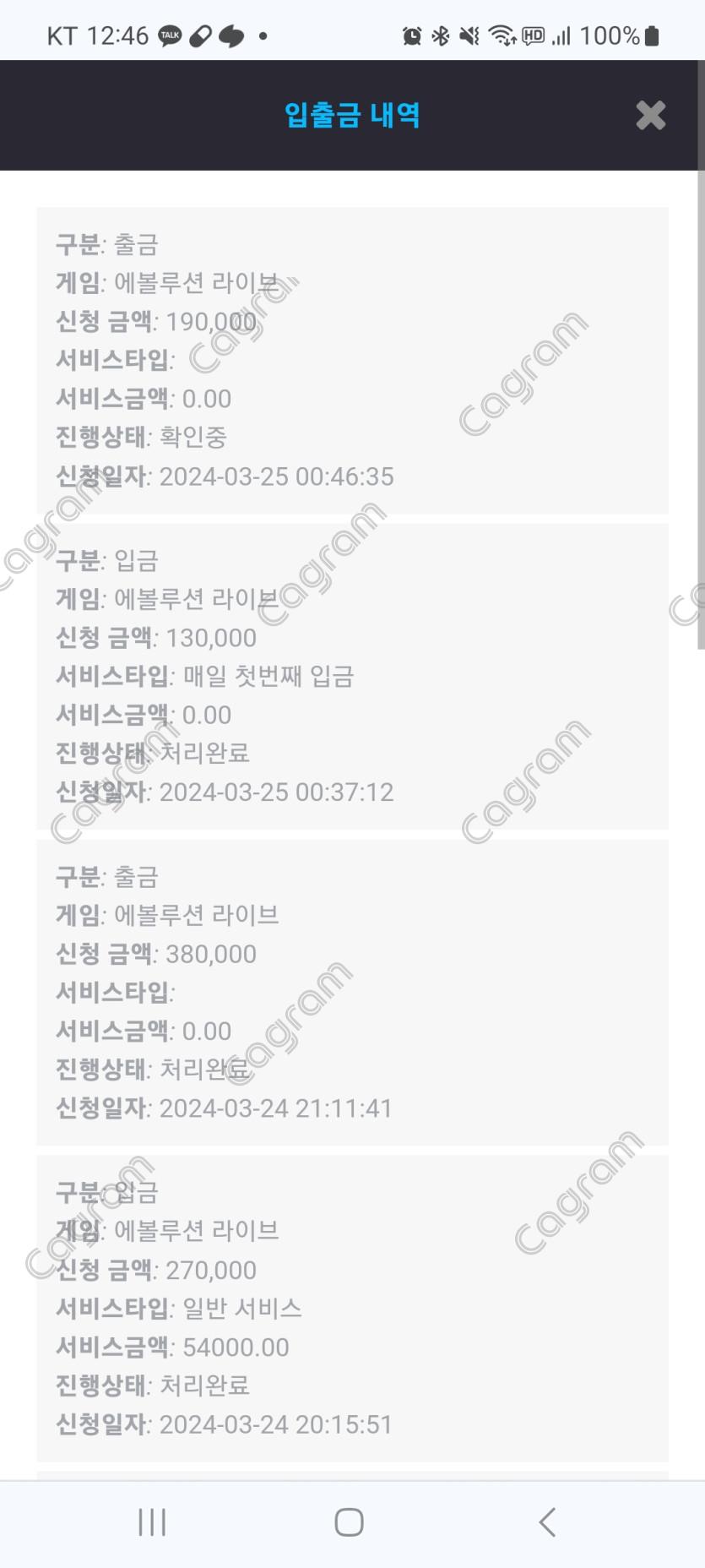Image resolution: width=705 pixels, height=1568 pixels.
Task: Open the recent apps view
Action: 152,1522
